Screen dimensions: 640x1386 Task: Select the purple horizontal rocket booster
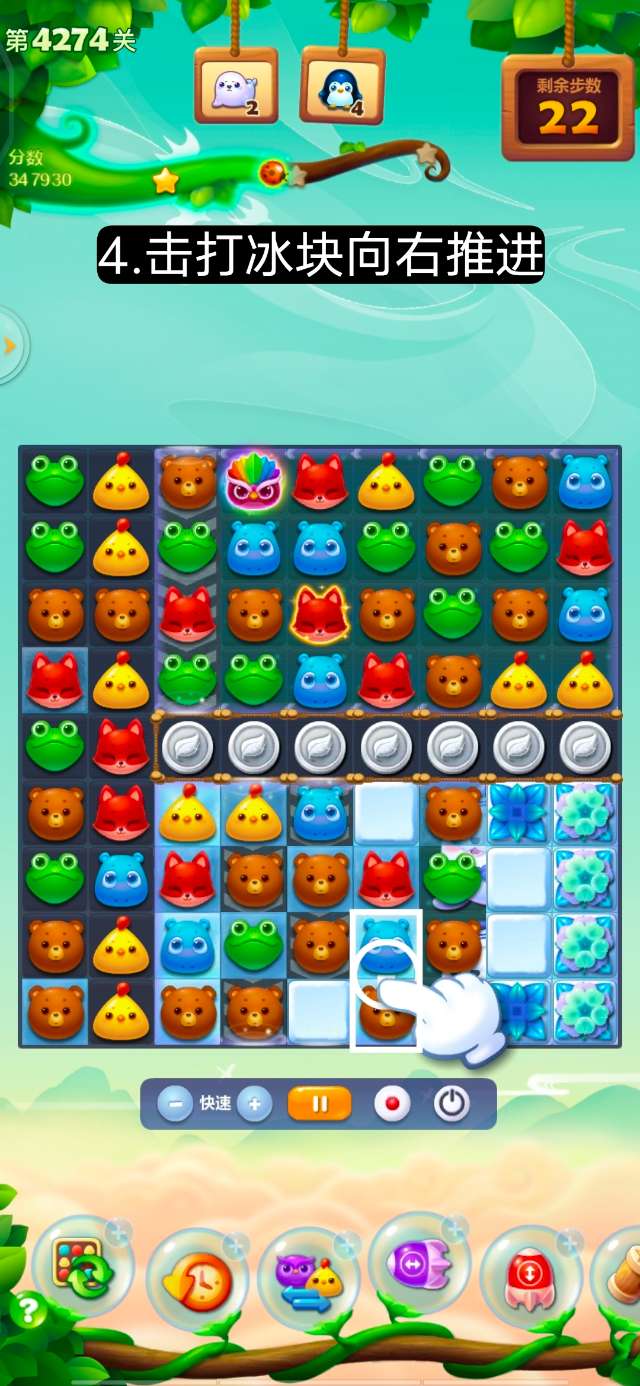420,1265
